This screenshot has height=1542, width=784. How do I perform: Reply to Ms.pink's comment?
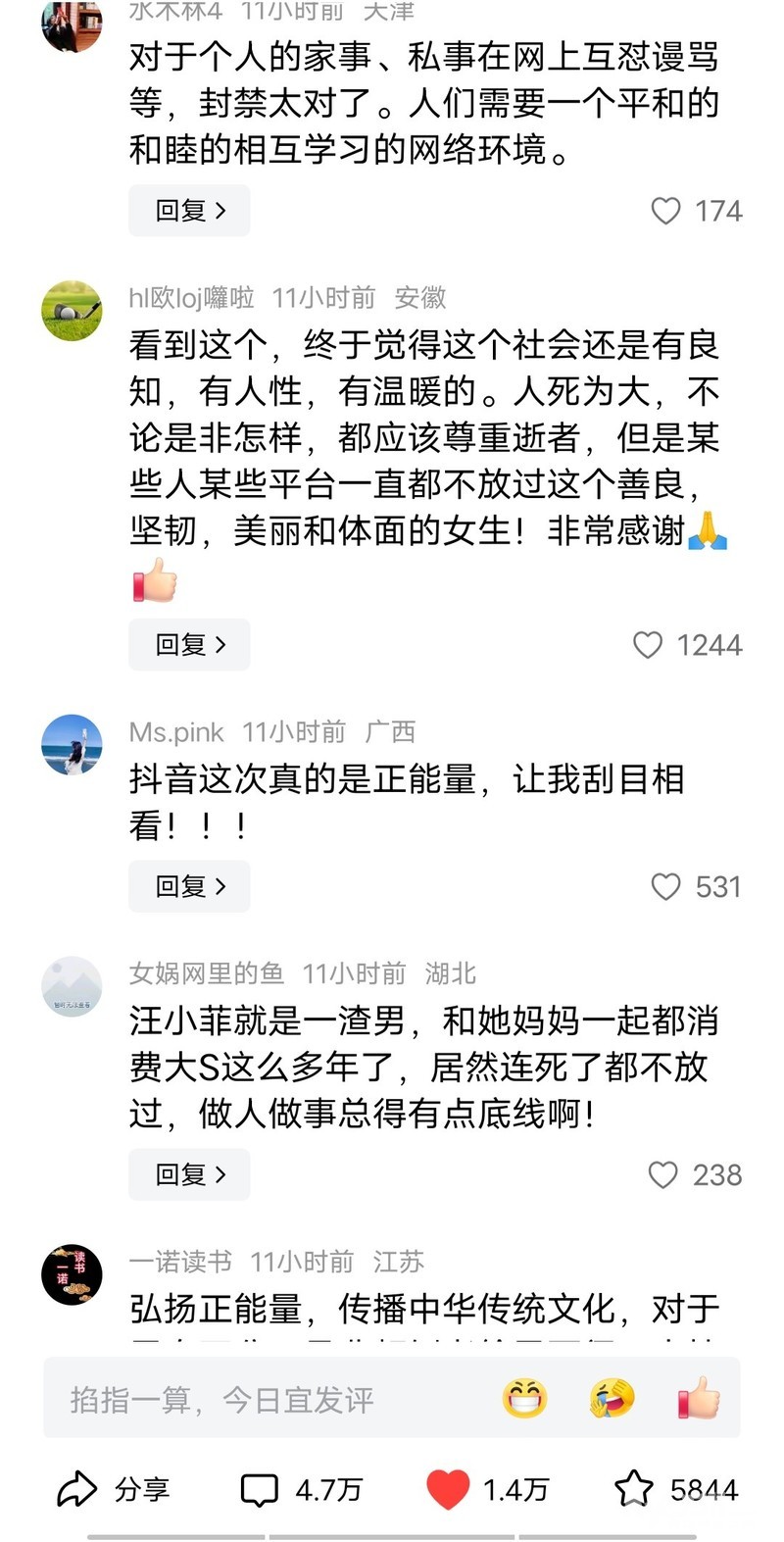pyautogui.click(x=189, y=886)
